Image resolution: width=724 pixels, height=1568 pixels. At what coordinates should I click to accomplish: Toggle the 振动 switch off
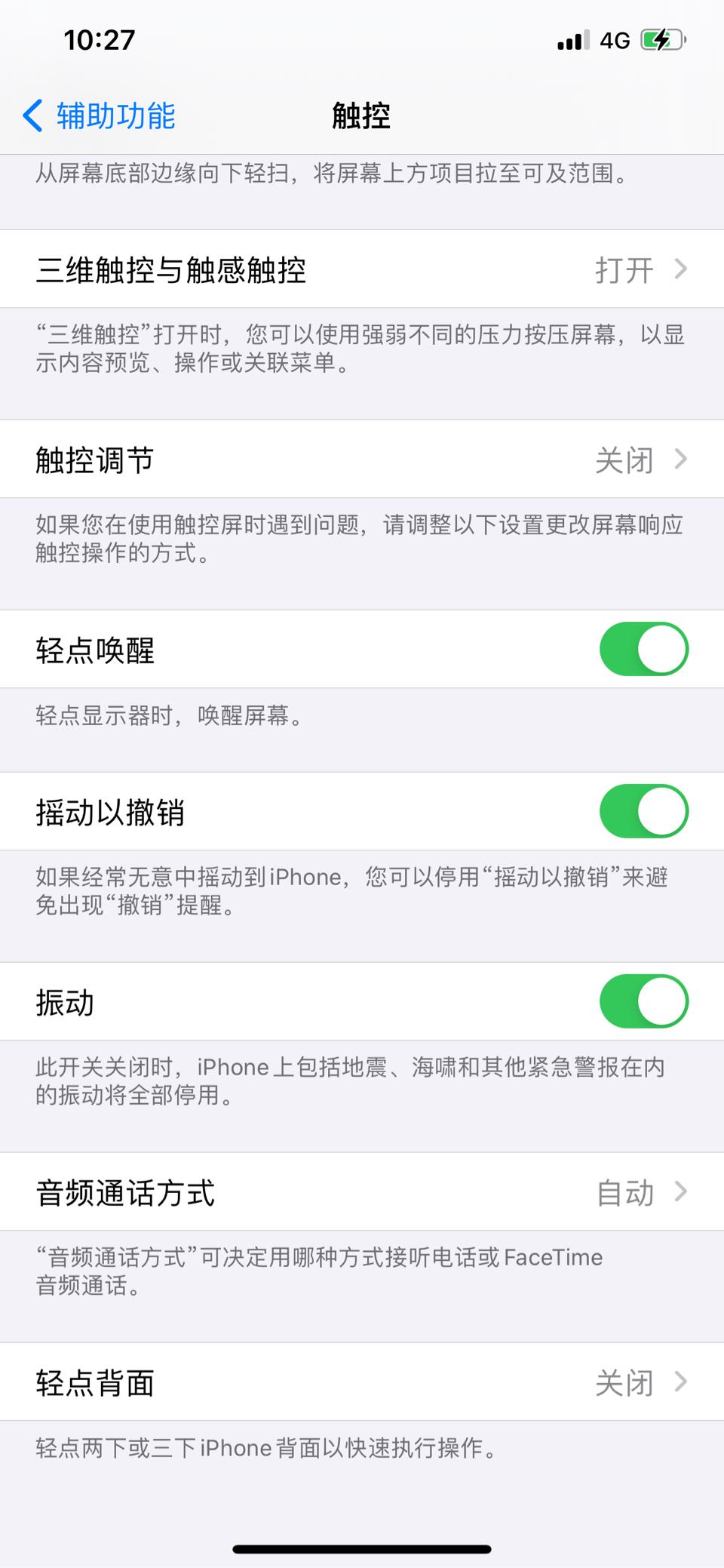pos(644,1002)
